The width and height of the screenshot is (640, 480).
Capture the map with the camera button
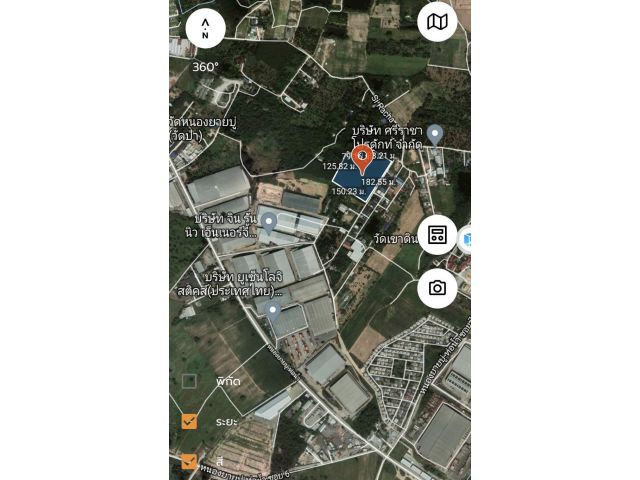coord(437,288)
